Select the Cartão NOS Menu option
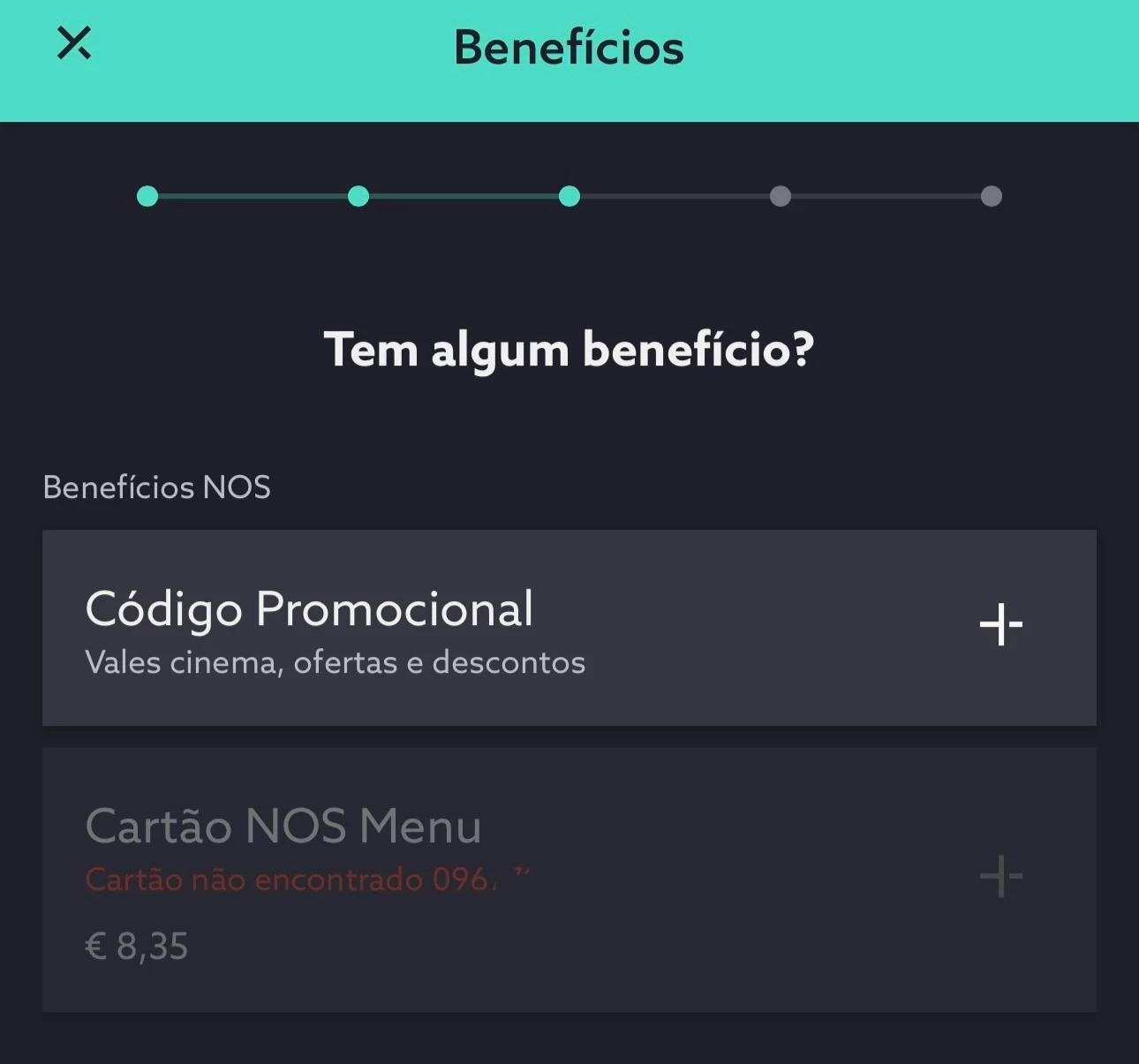This screenshot has height=1064, width=1139. tap(569, 879)
